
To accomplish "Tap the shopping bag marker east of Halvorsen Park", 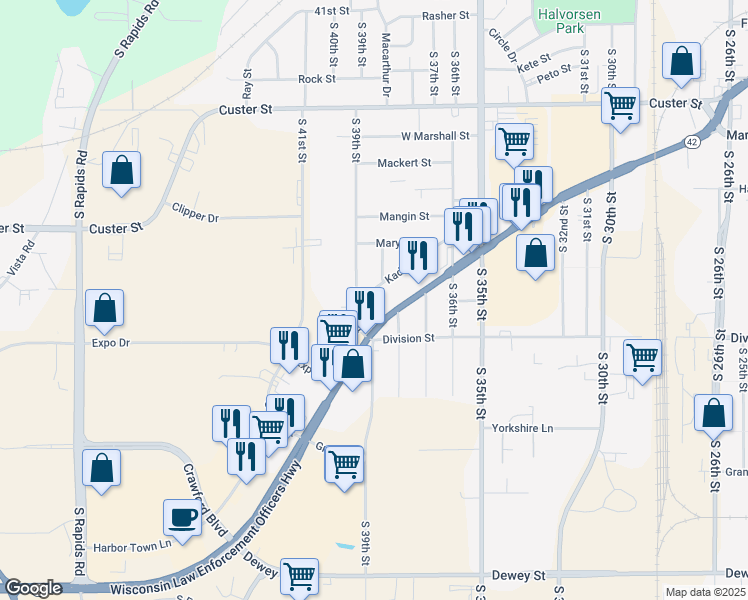I will pos(681,61).
